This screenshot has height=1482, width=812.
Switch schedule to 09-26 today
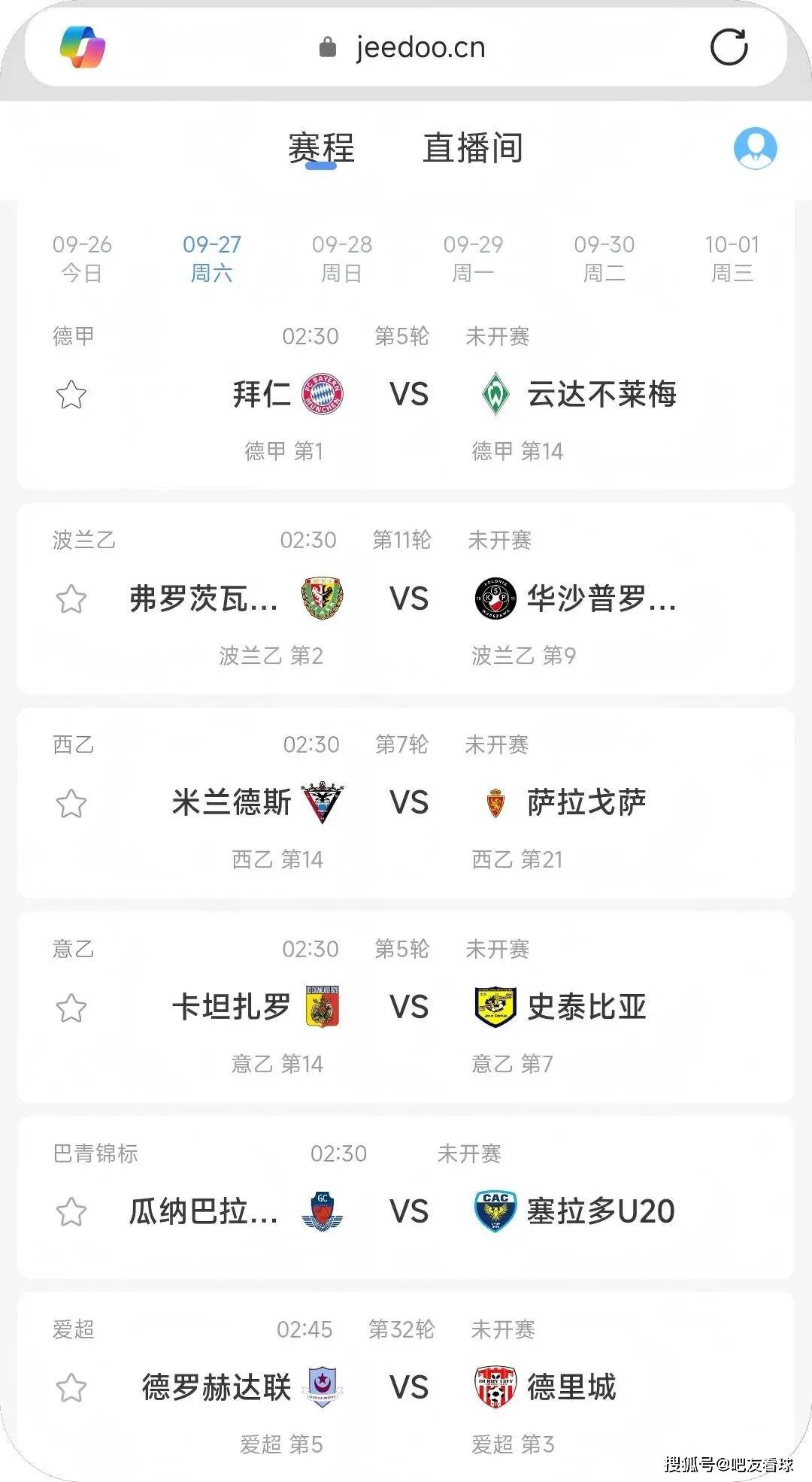(83, 258)
